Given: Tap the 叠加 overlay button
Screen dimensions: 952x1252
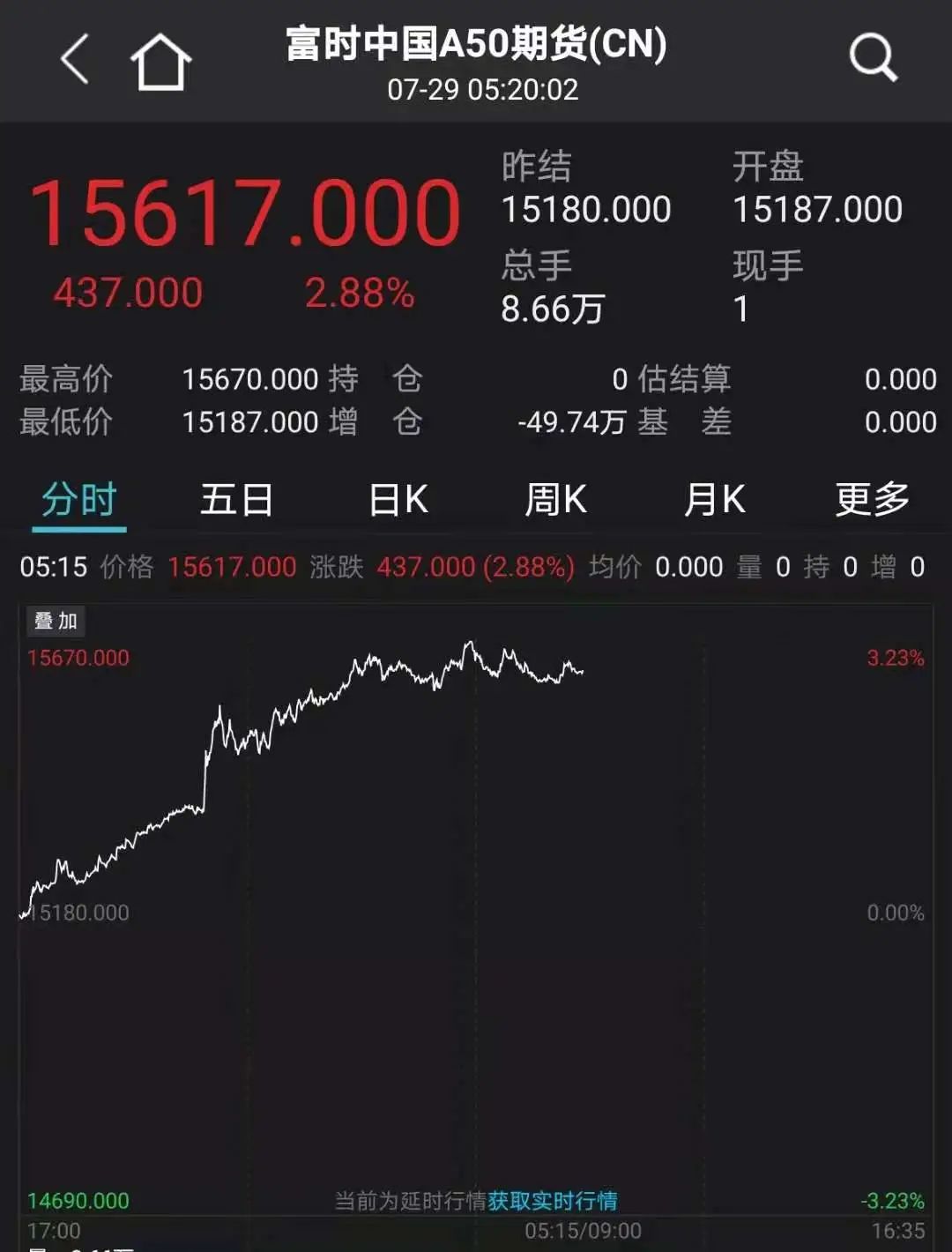Looking at the screenshot, I should [56, 621].
